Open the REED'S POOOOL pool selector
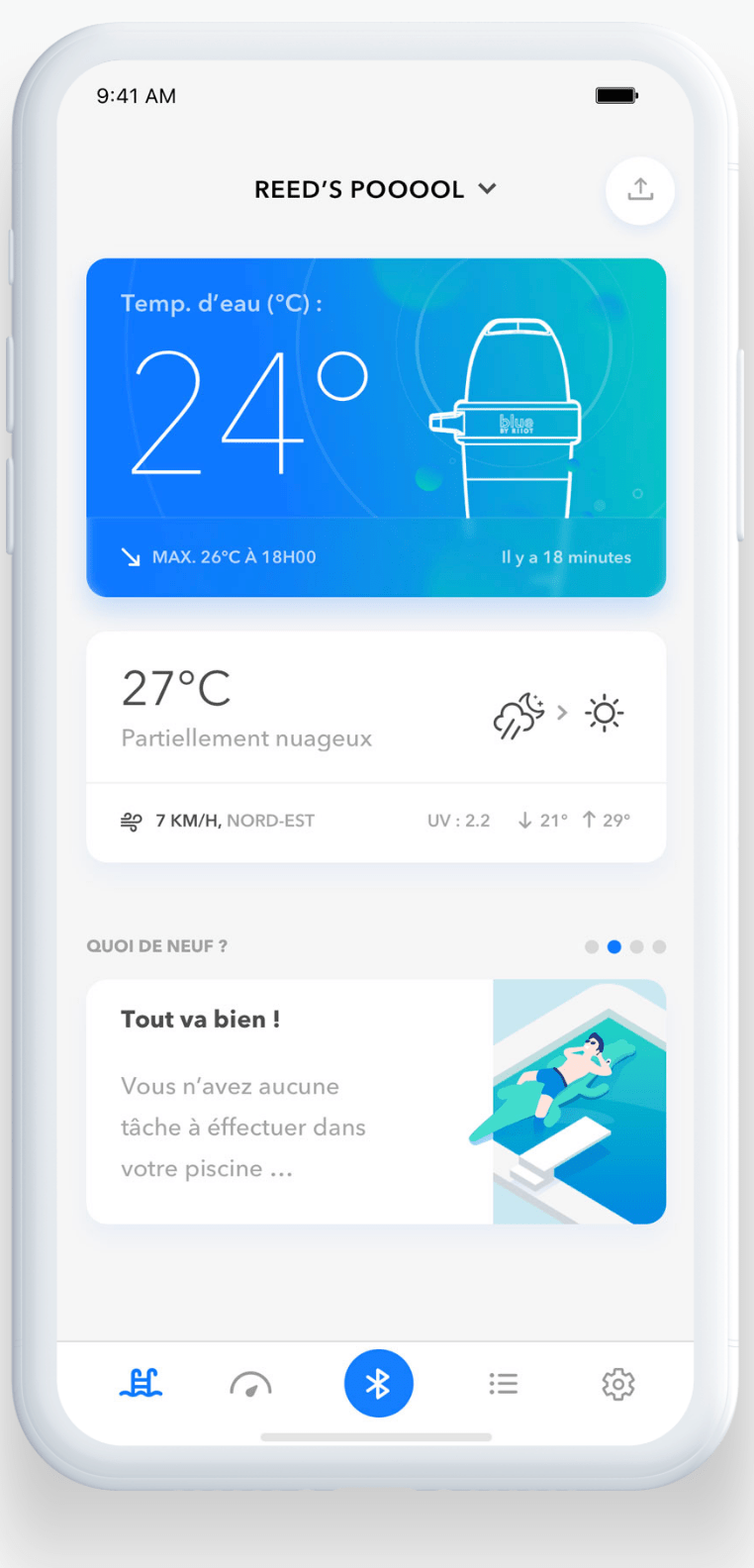This screenshot has height=1568, width=754. click(x=371, y=189)
